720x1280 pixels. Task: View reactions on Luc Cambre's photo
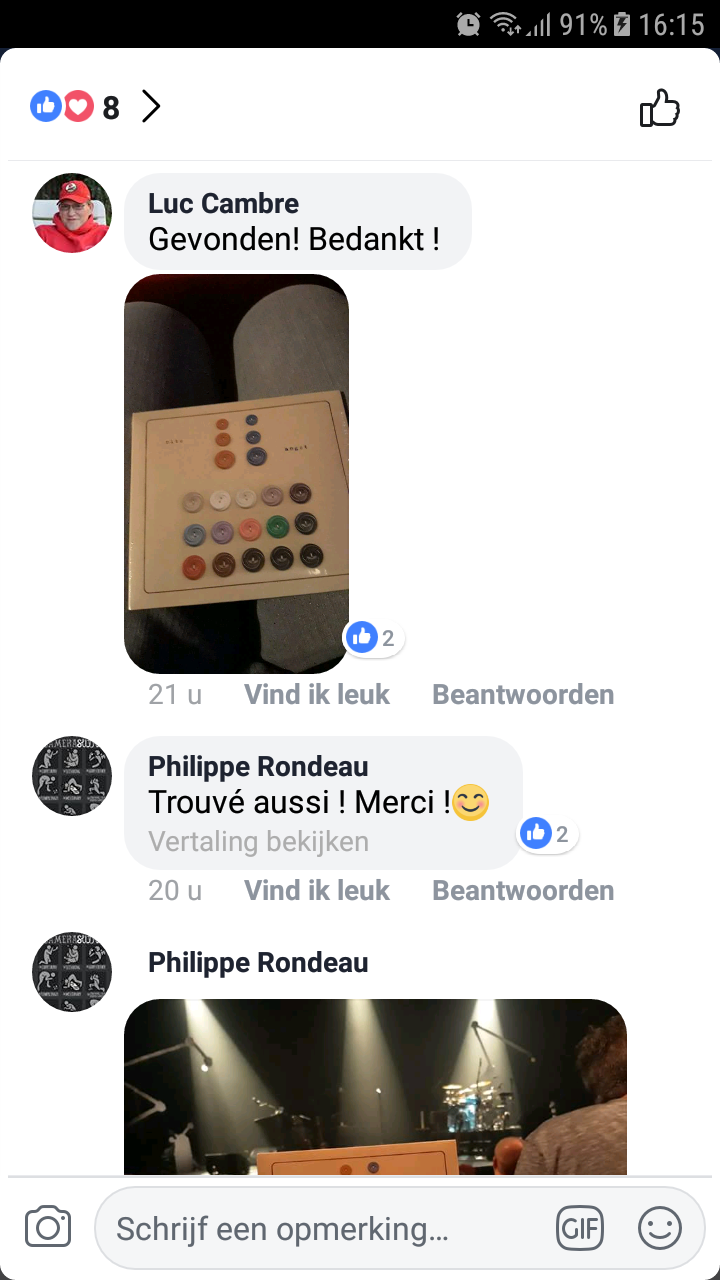pyautogui.click(x=374, y=637)
